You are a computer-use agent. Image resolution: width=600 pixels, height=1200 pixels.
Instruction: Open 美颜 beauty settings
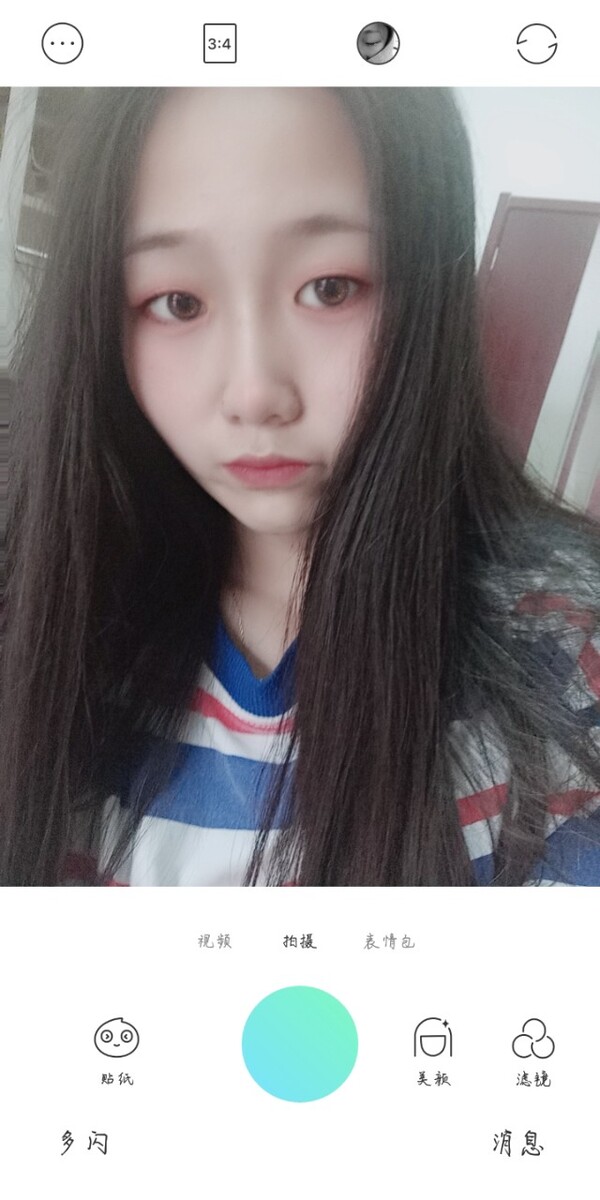click(x=434, y=1050)
